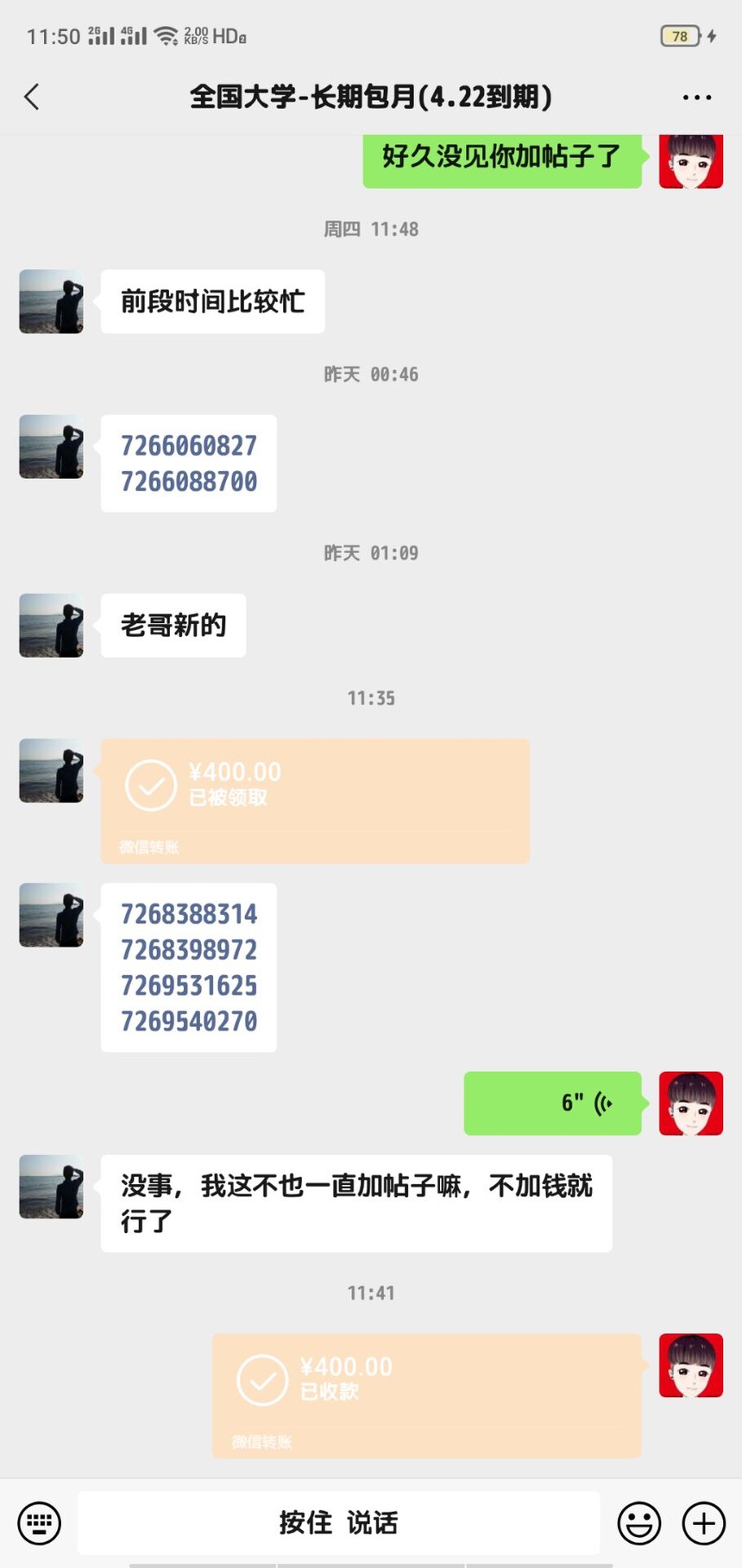Tap the 按住 说话 voice input bar
Viewport: 742px width, 1568px height.
pos(338,1523)
